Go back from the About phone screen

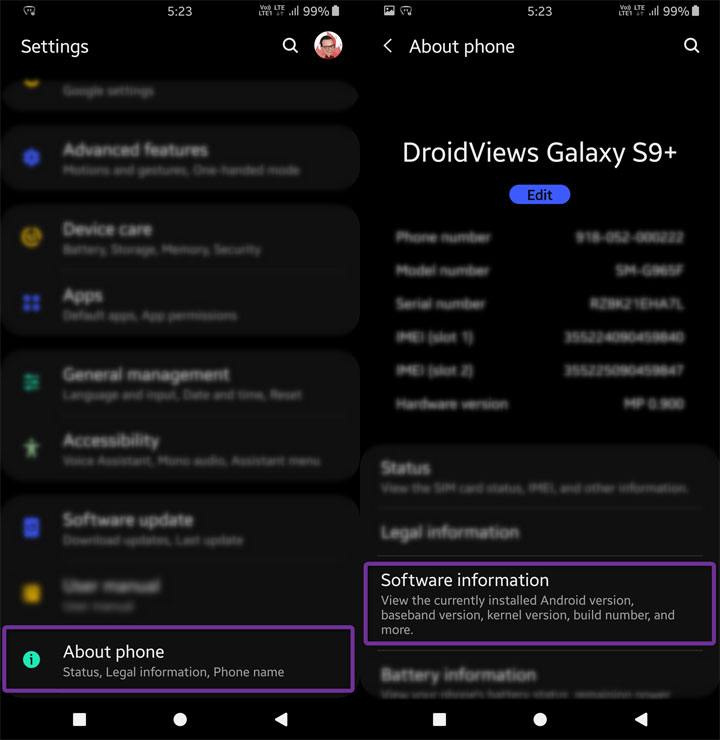pos(388,46)
